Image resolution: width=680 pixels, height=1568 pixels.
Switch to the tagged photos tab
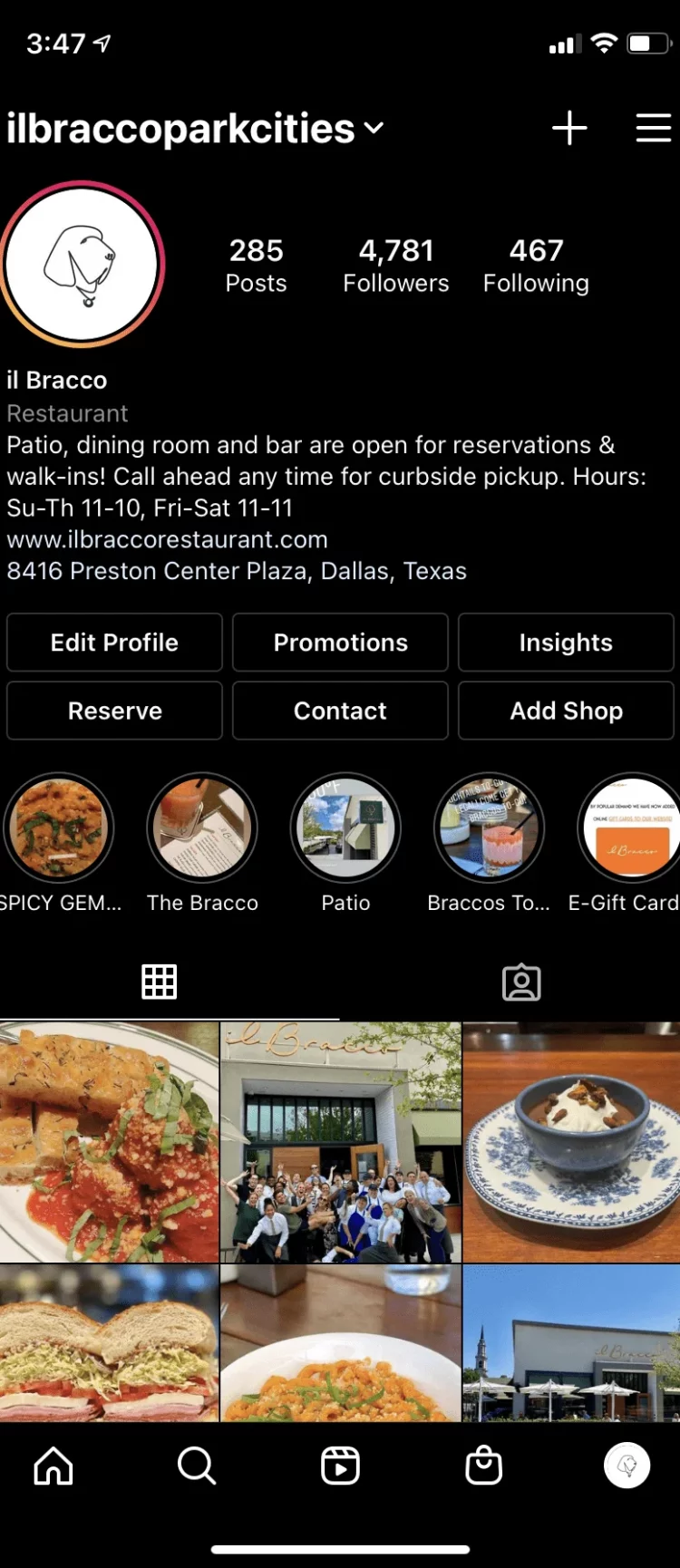521,982
